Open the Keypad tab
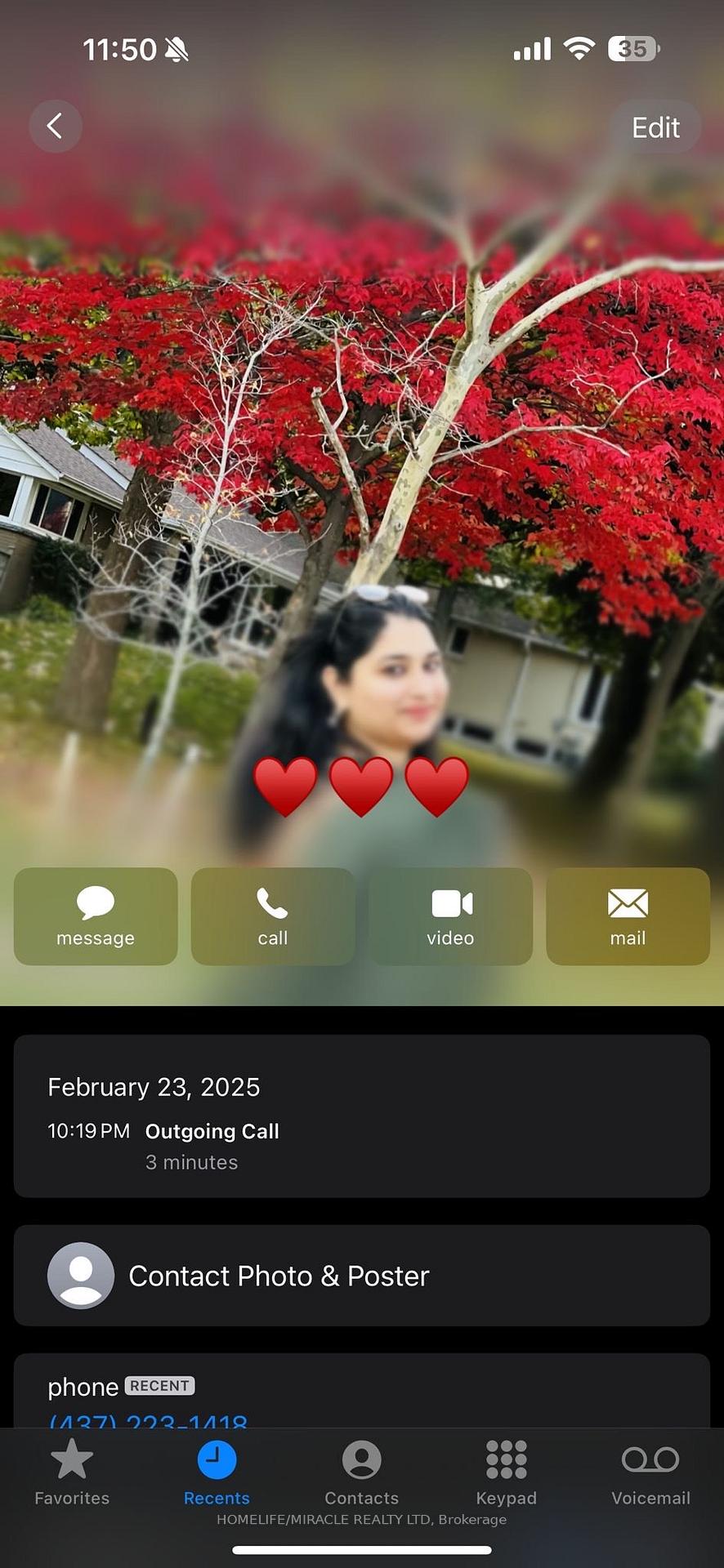The image size is (724, 1568). point(506,1472)
